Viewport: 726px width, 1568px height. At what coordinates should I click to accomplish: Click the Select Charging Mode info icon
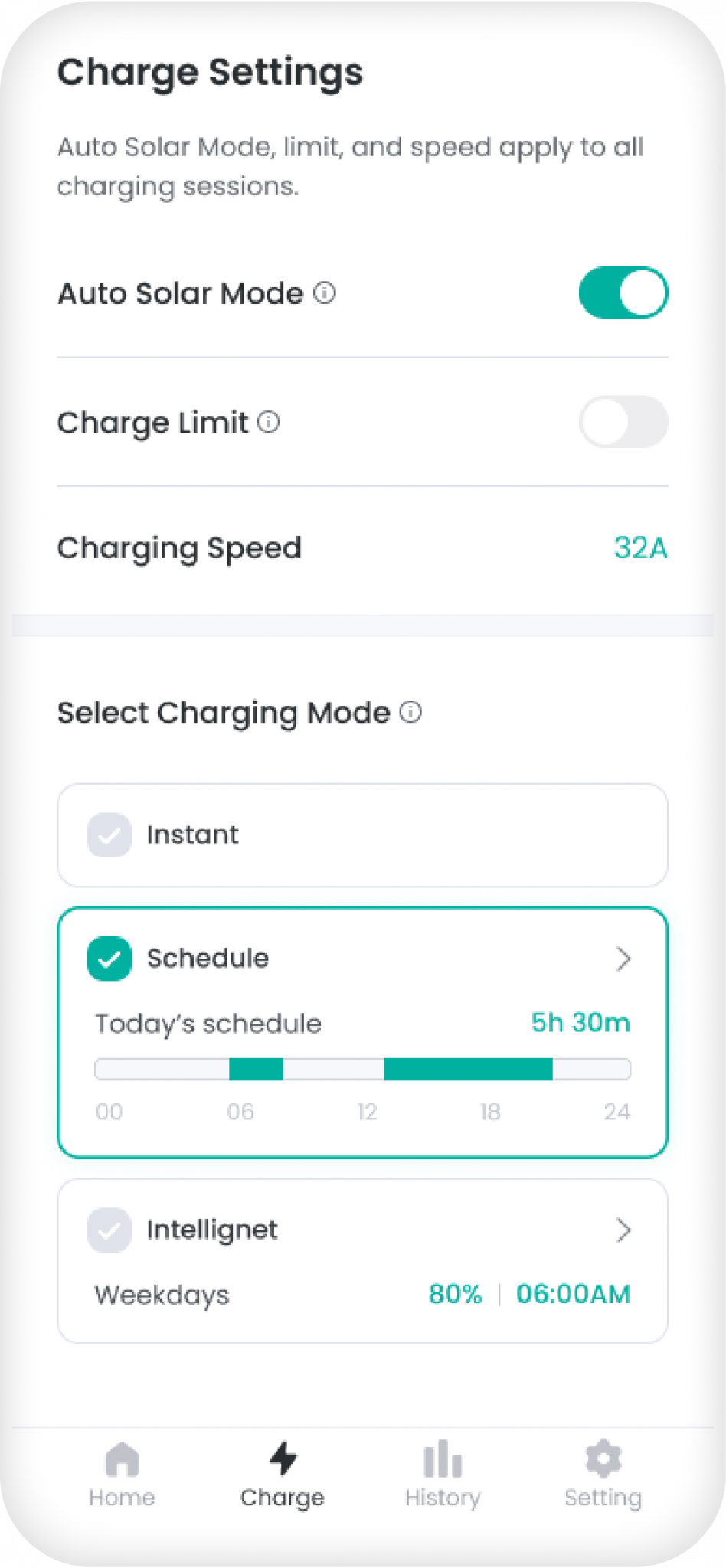411,713
